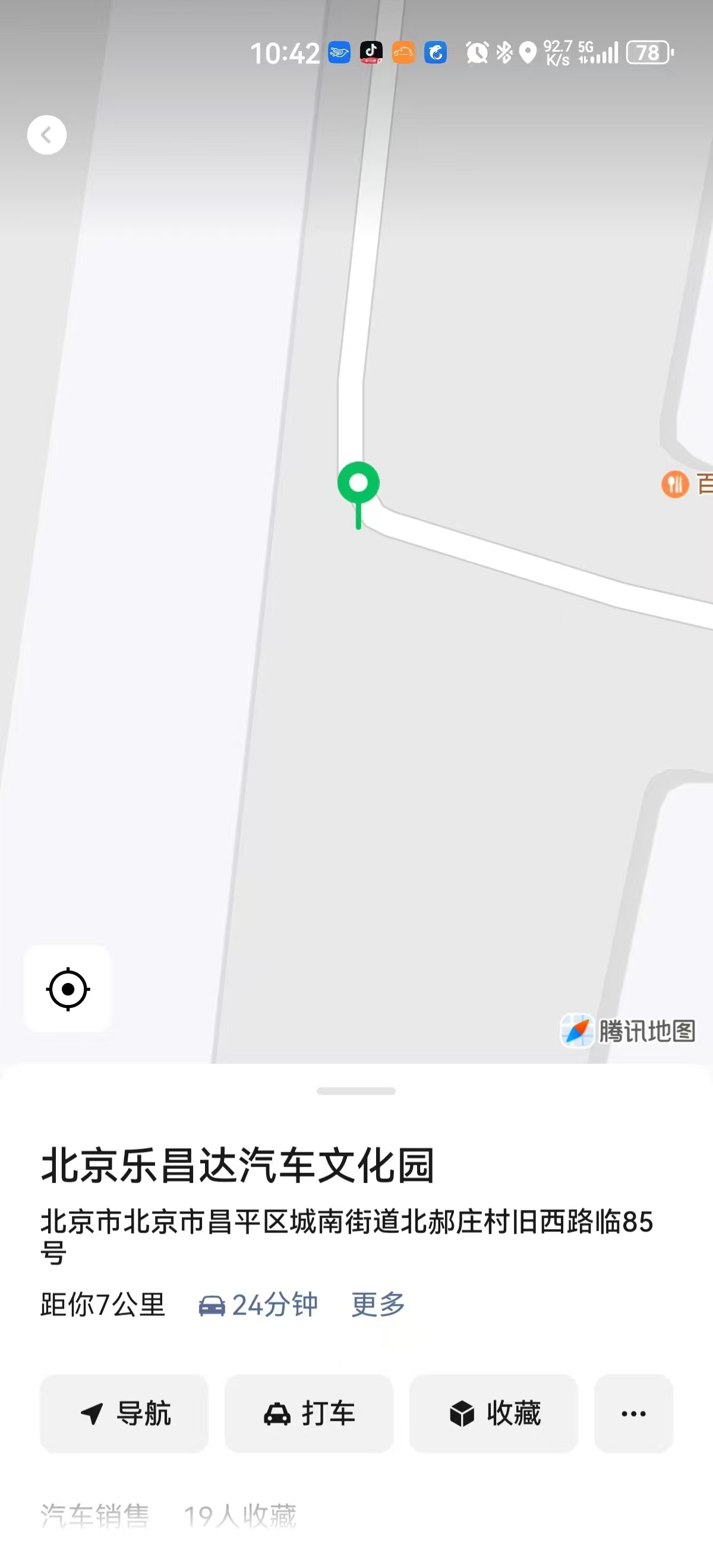The image size is (713, 1568).
Task: Hail a ride with 打车 button
Action: (x=309, y=1413)
